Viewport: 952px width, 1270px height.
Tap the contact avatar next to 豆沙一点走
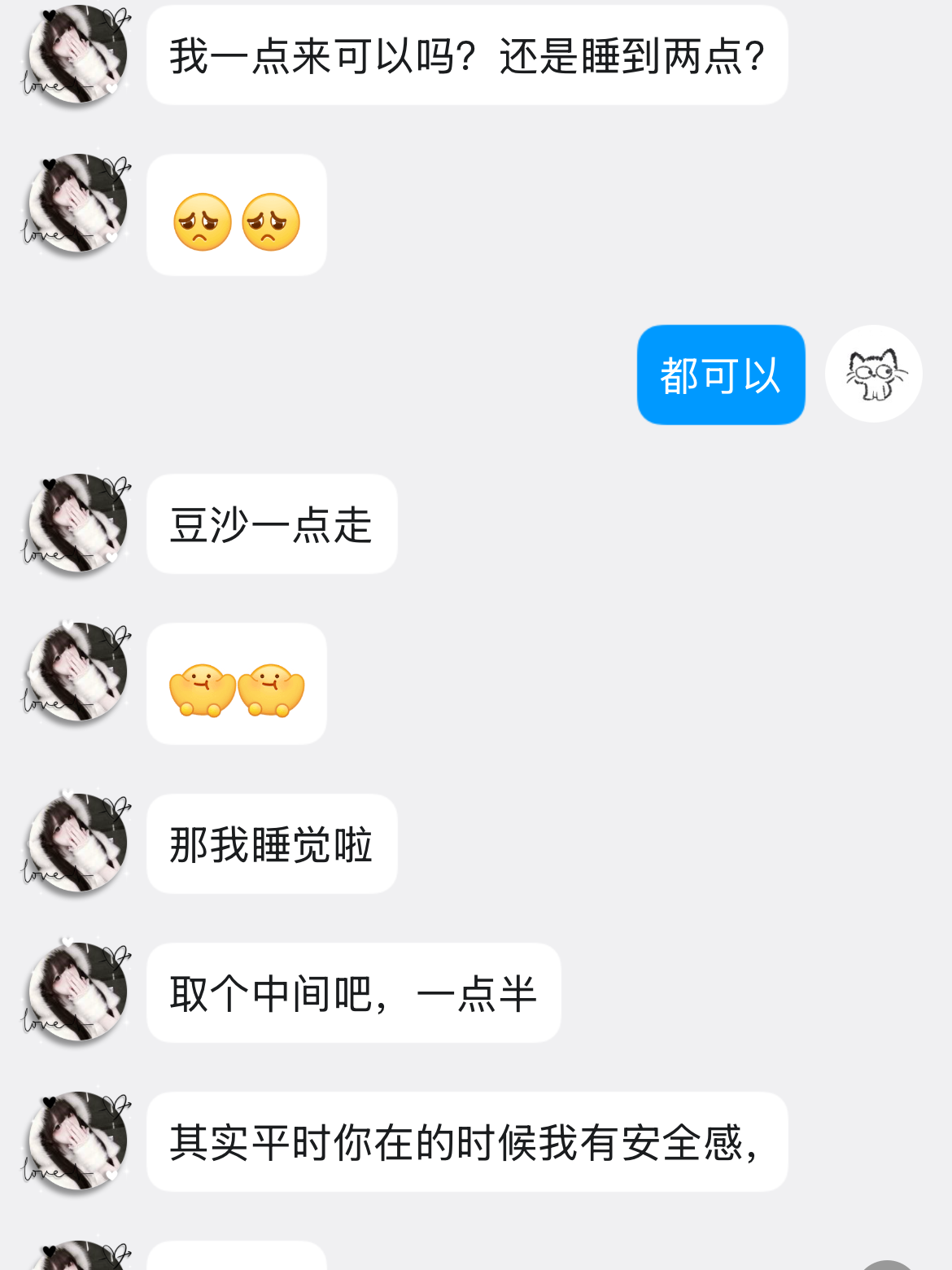tap(77, 523)
